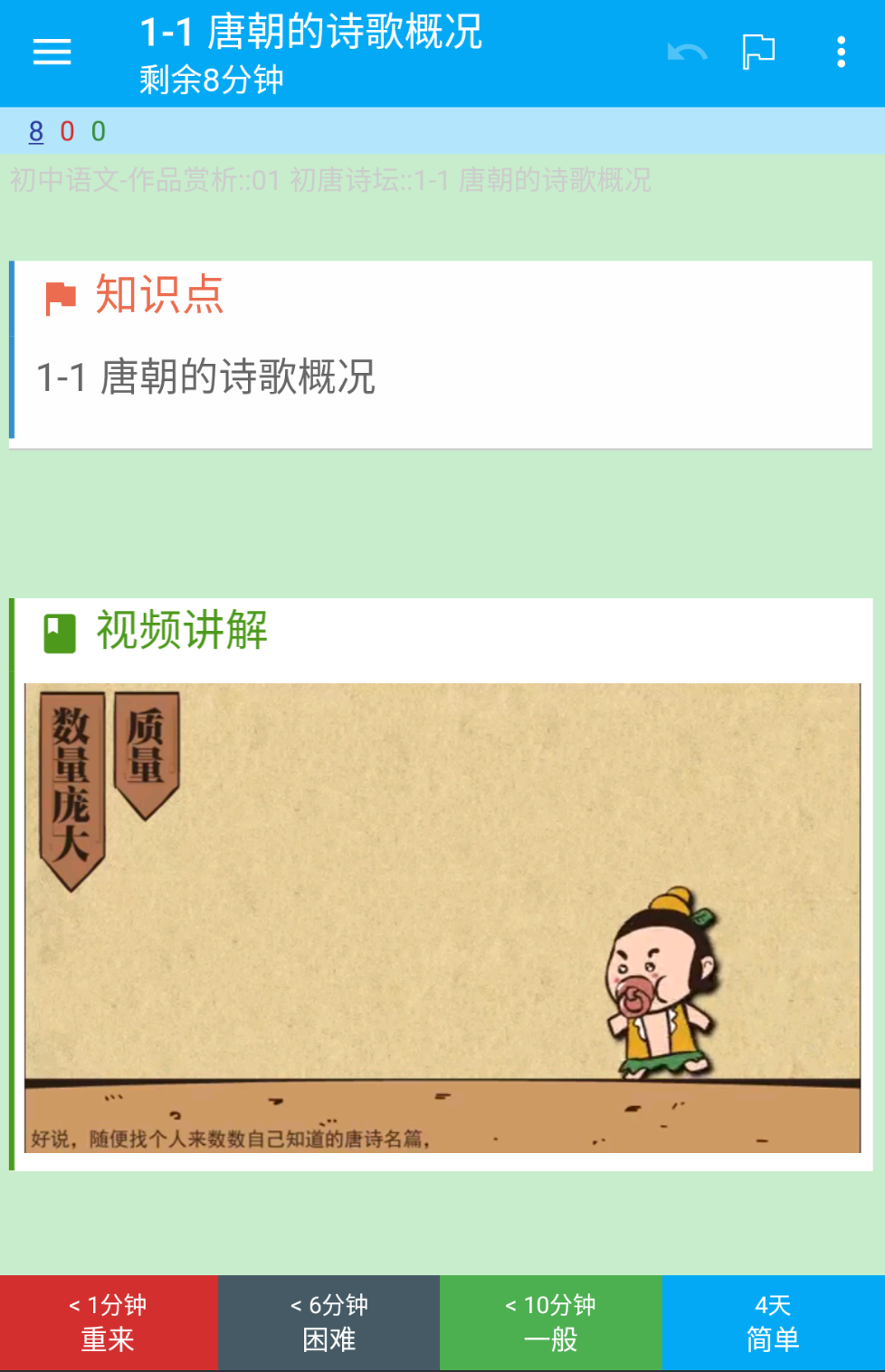Image resolution: width=885 pixels, height=1372 pixels.
Task: Rate card as 简单 (4天)
Action: click(x=773, y=1322)
